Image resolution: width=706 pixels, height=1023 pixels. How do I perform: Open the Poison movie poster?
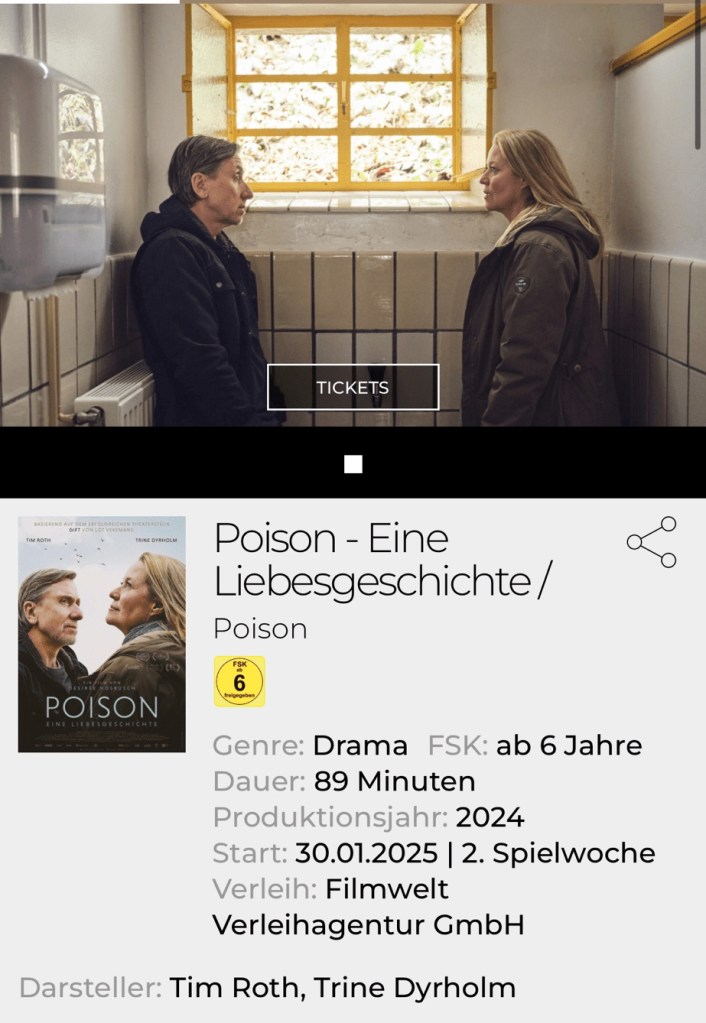coord(102,634)
